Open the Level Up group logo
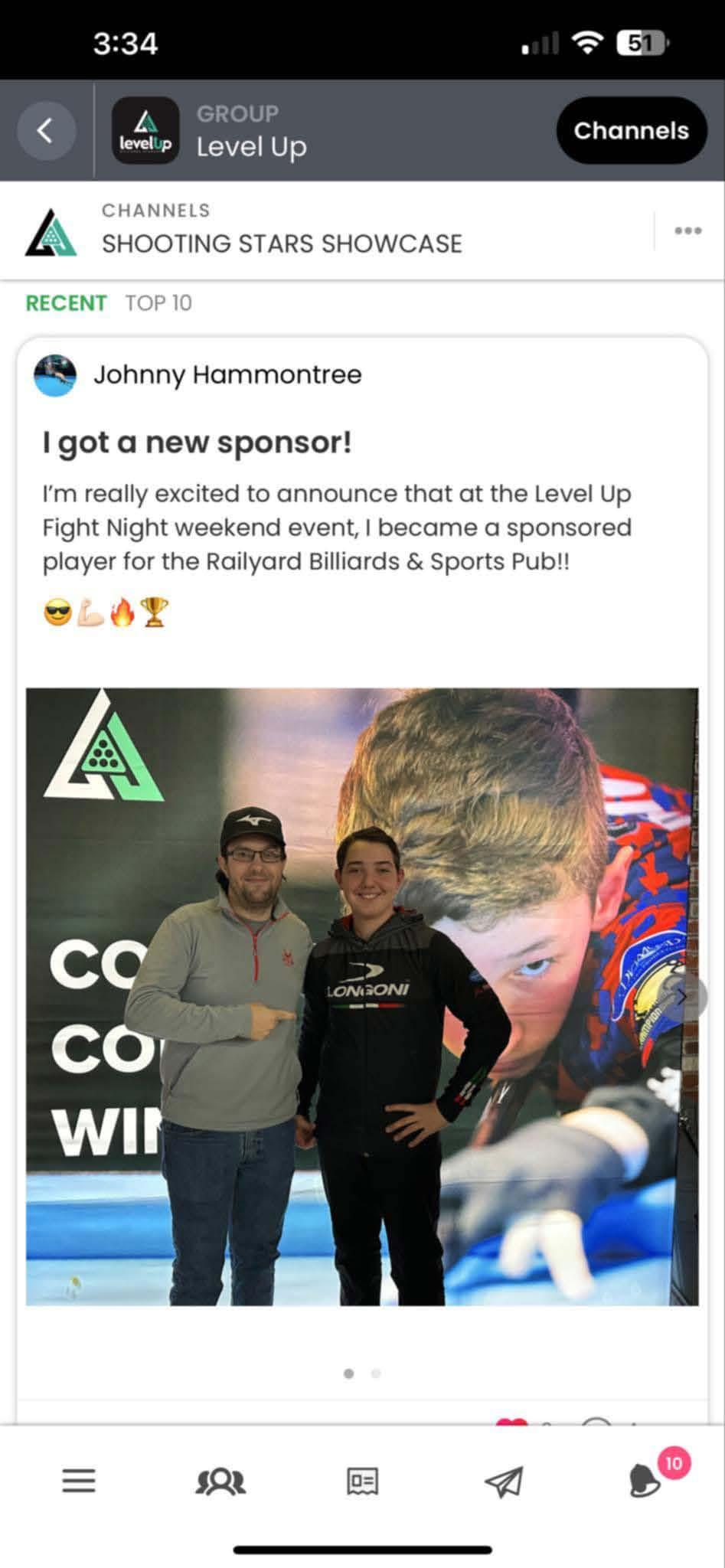This screenshot has height=1568, width=725. [x=145, y=130]
